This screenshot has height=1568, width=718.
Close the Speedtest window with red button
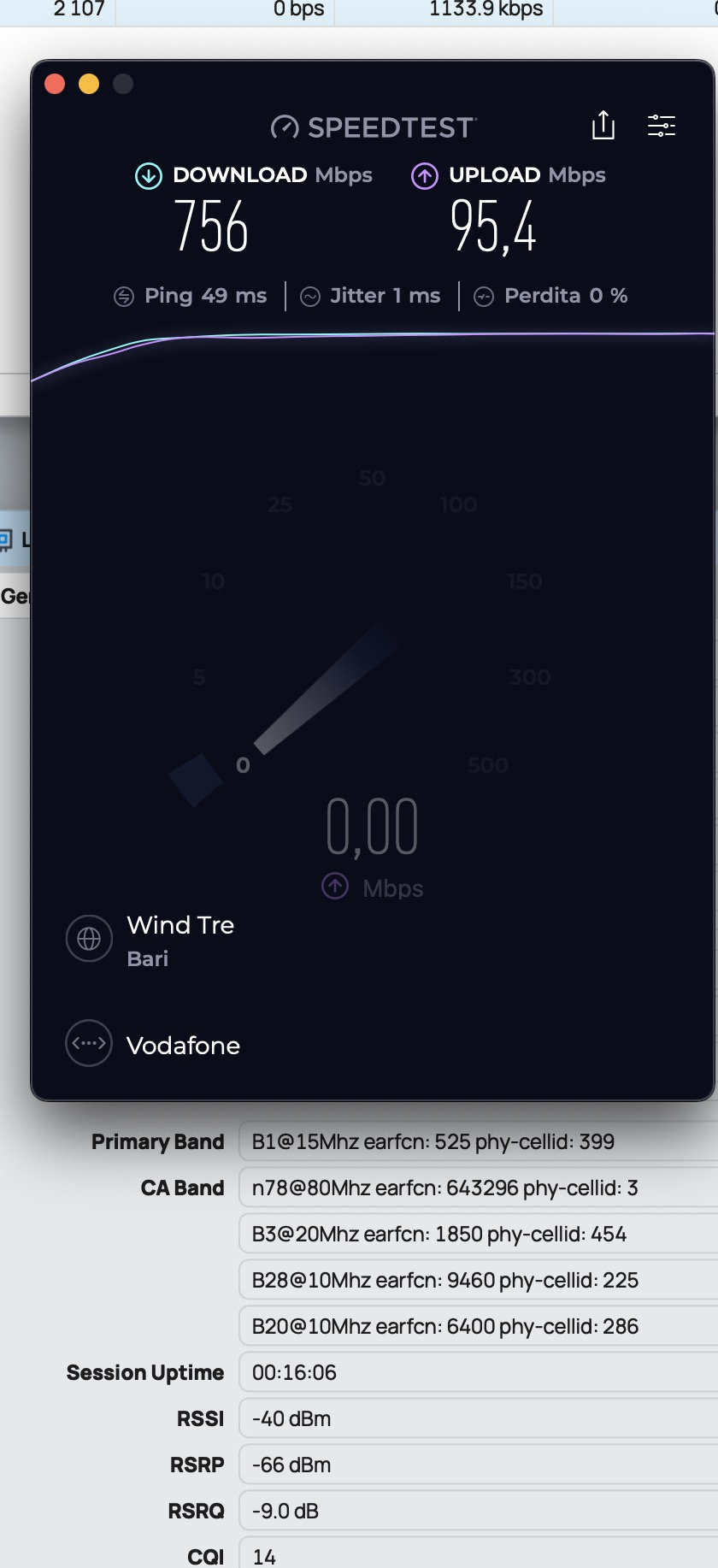55,84
